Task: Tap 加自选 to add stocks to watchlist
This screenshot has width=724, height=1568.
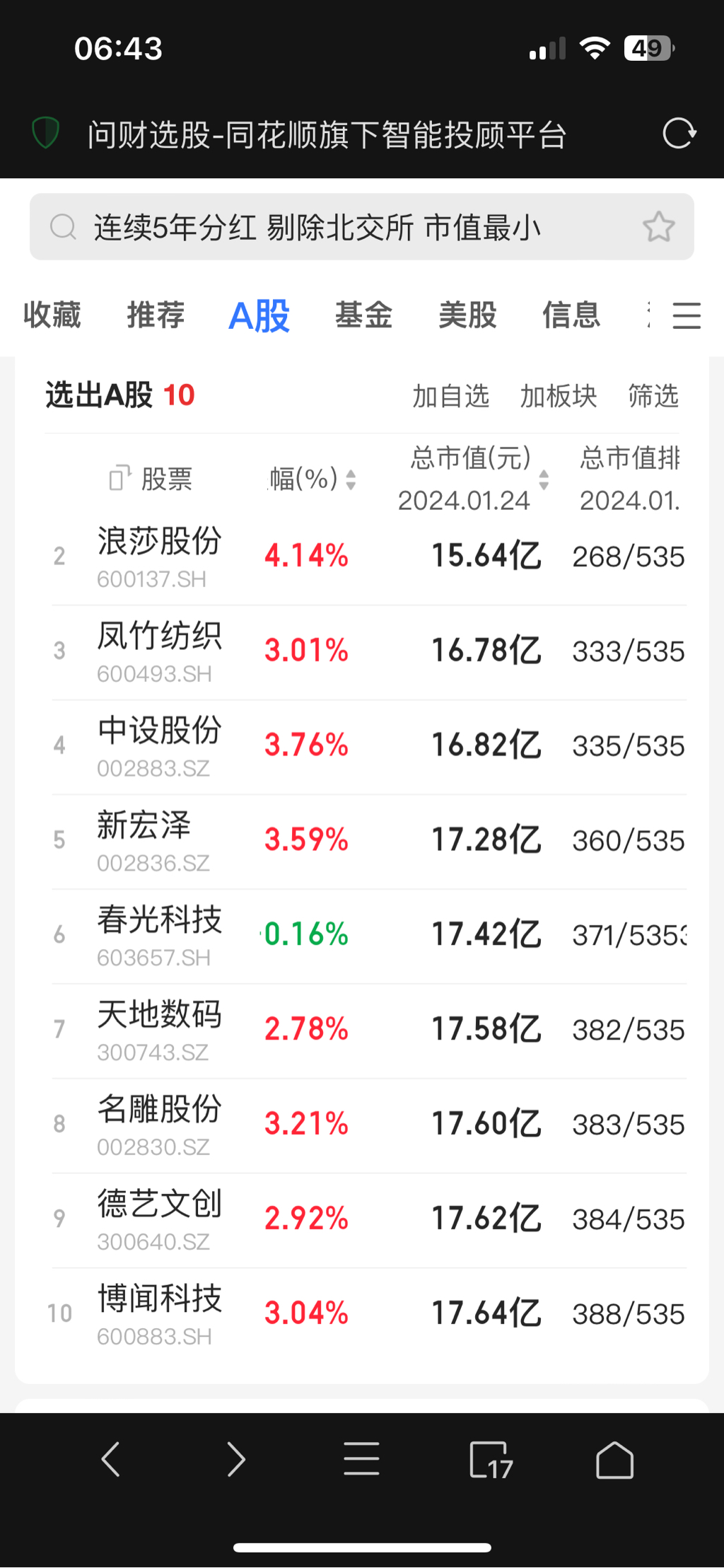Action: coord(451,396)
